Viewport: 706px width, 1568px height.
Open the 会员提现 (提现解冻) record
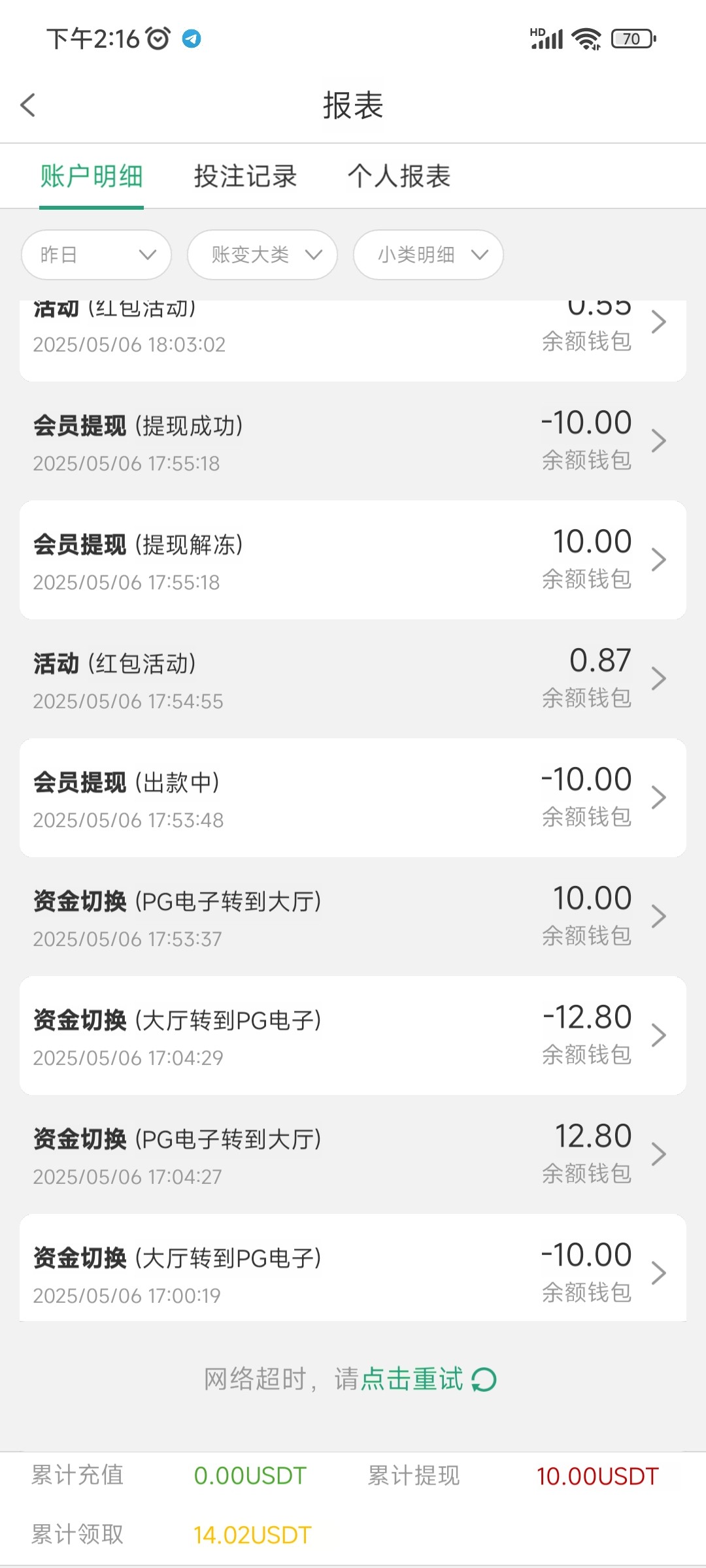click(353, 560)
